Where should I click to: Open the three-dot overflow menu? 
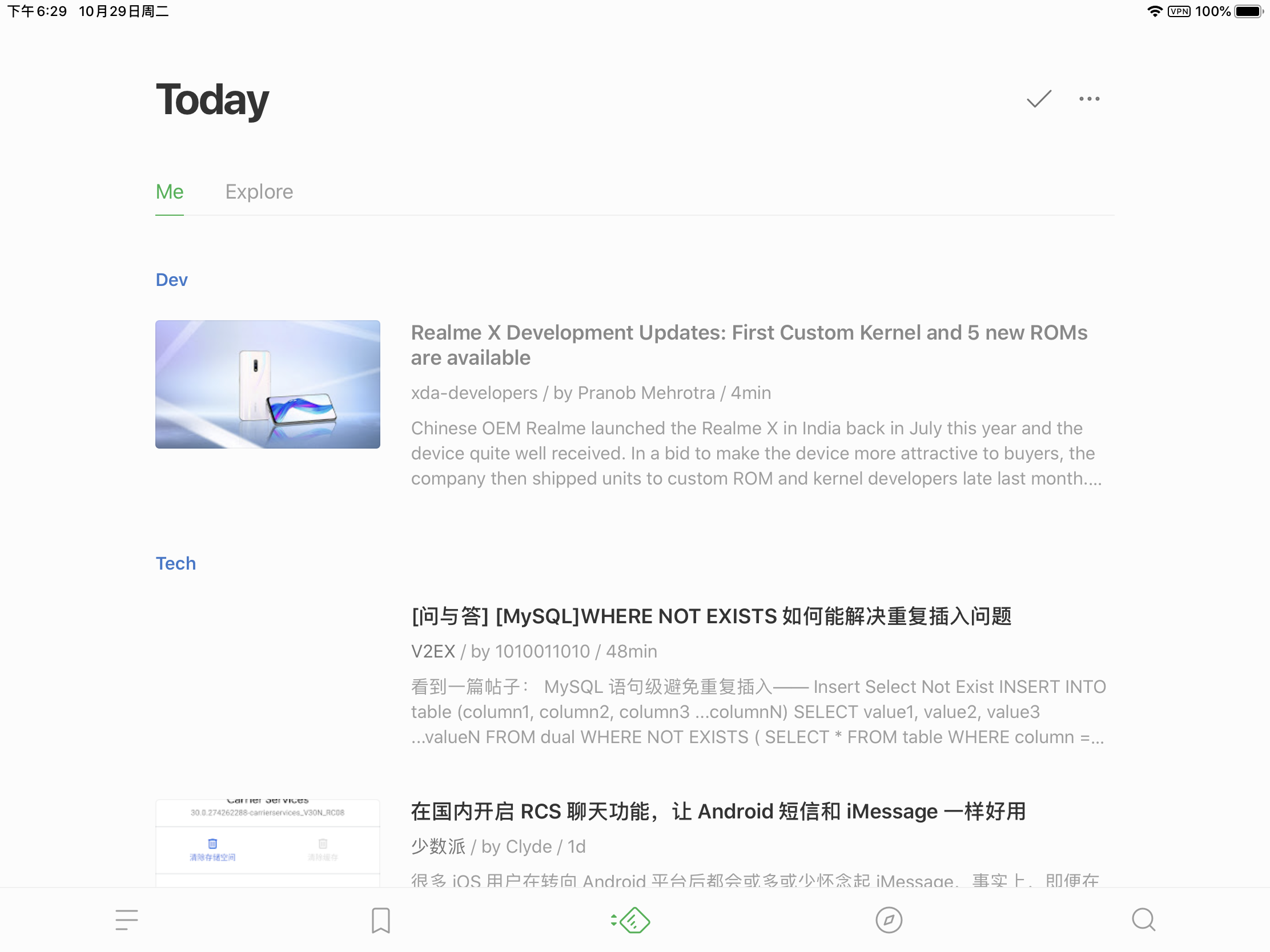tap(1088, 99)
